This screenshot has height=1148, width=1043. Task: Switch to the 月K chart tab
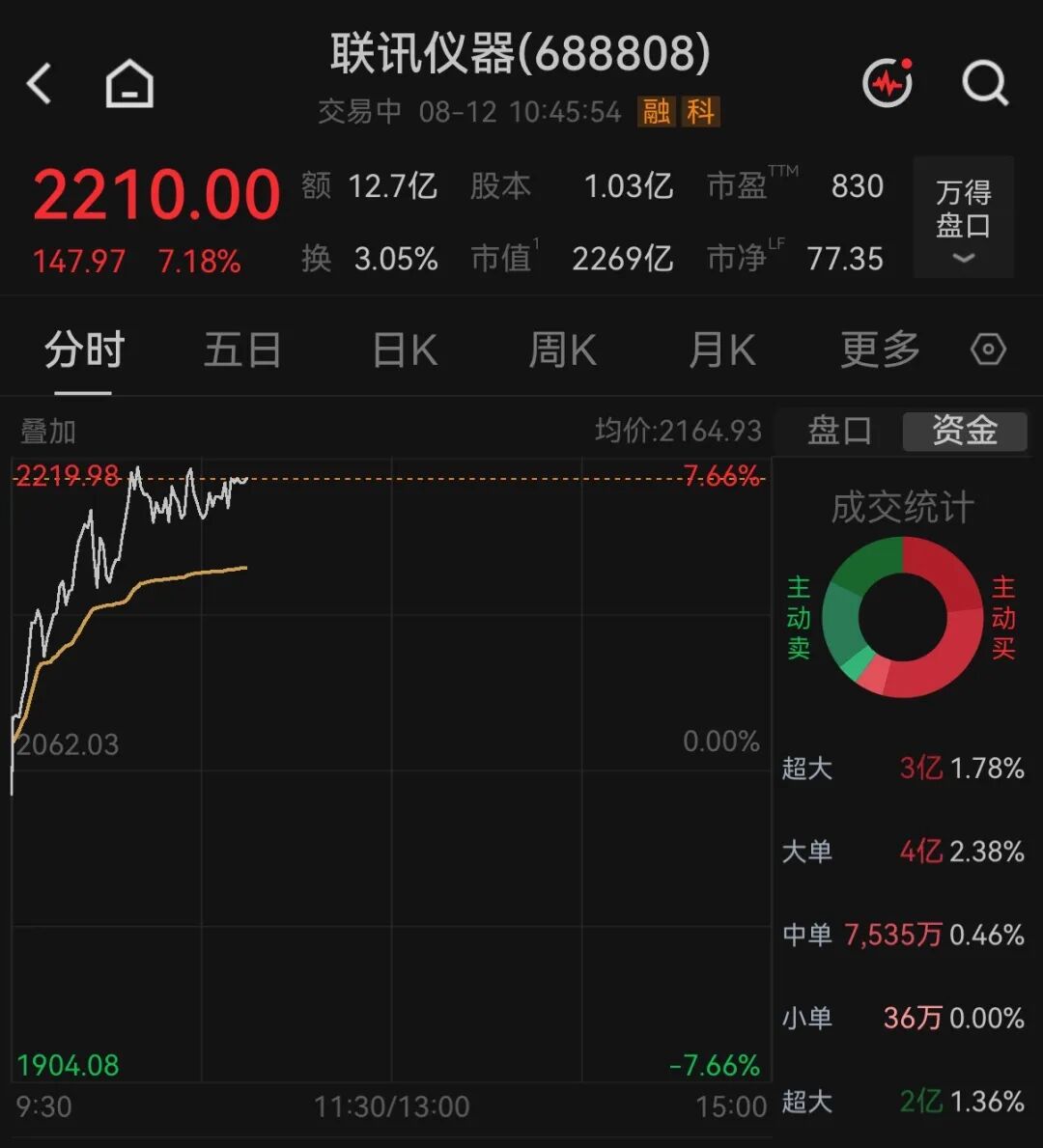721,350
